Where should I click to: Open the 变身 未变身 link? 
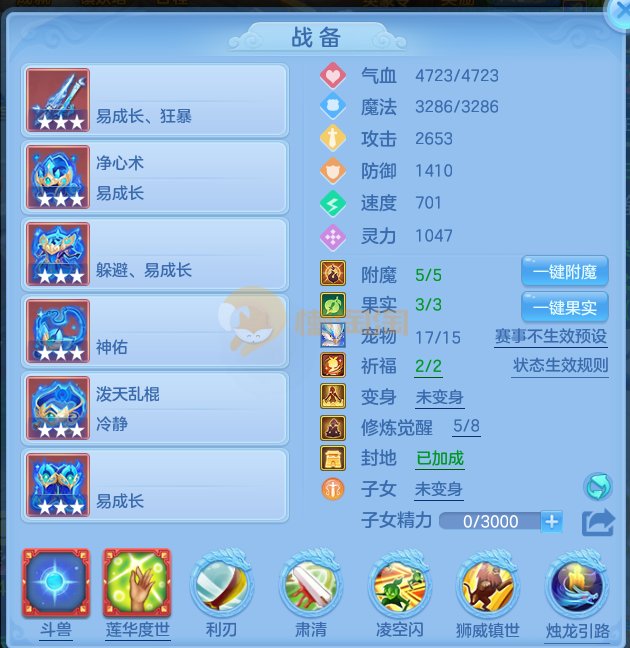tap(439, 397)
